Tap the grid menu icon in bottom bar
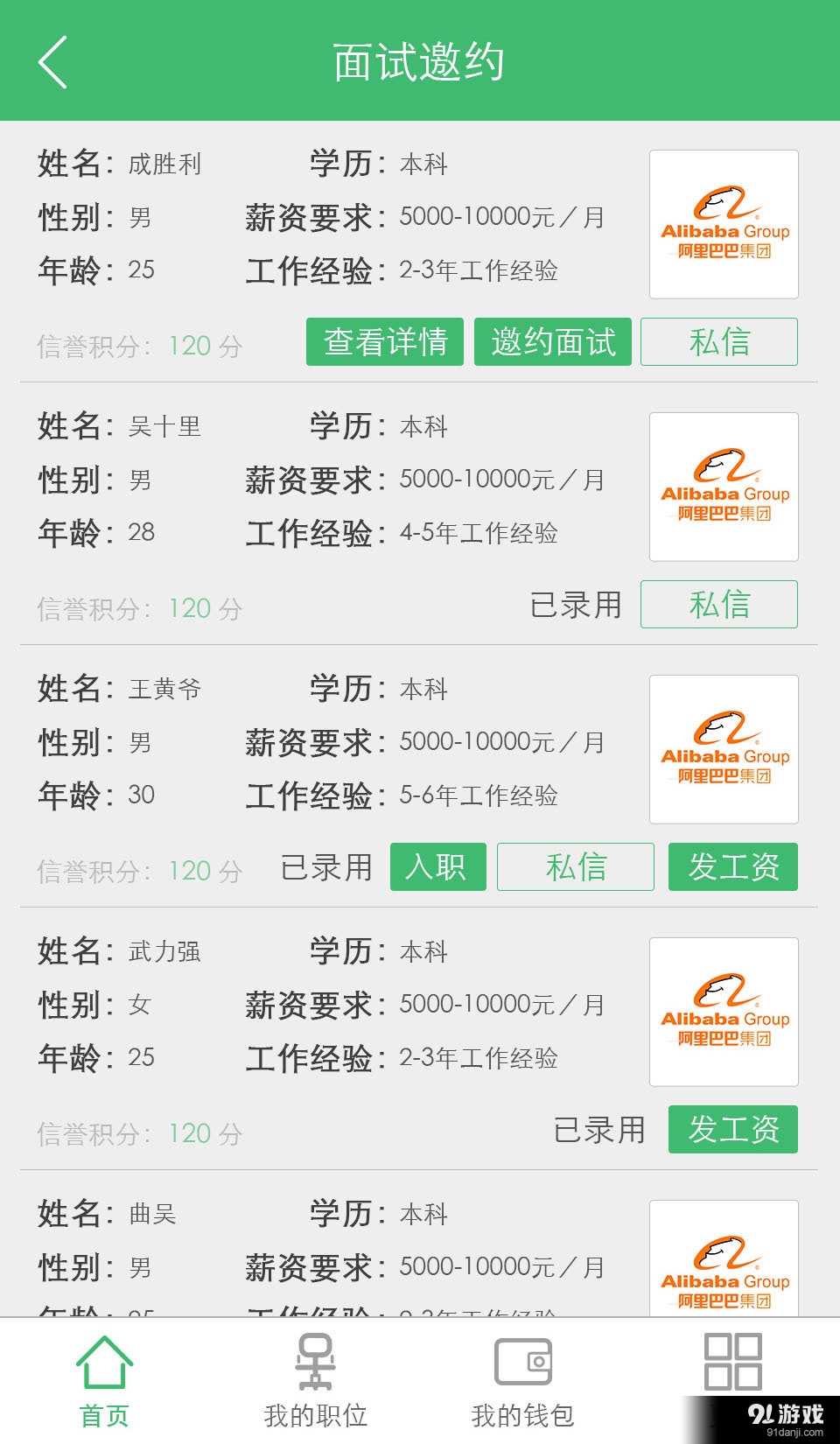The image size is (840, 1444). coord(735,1361)
